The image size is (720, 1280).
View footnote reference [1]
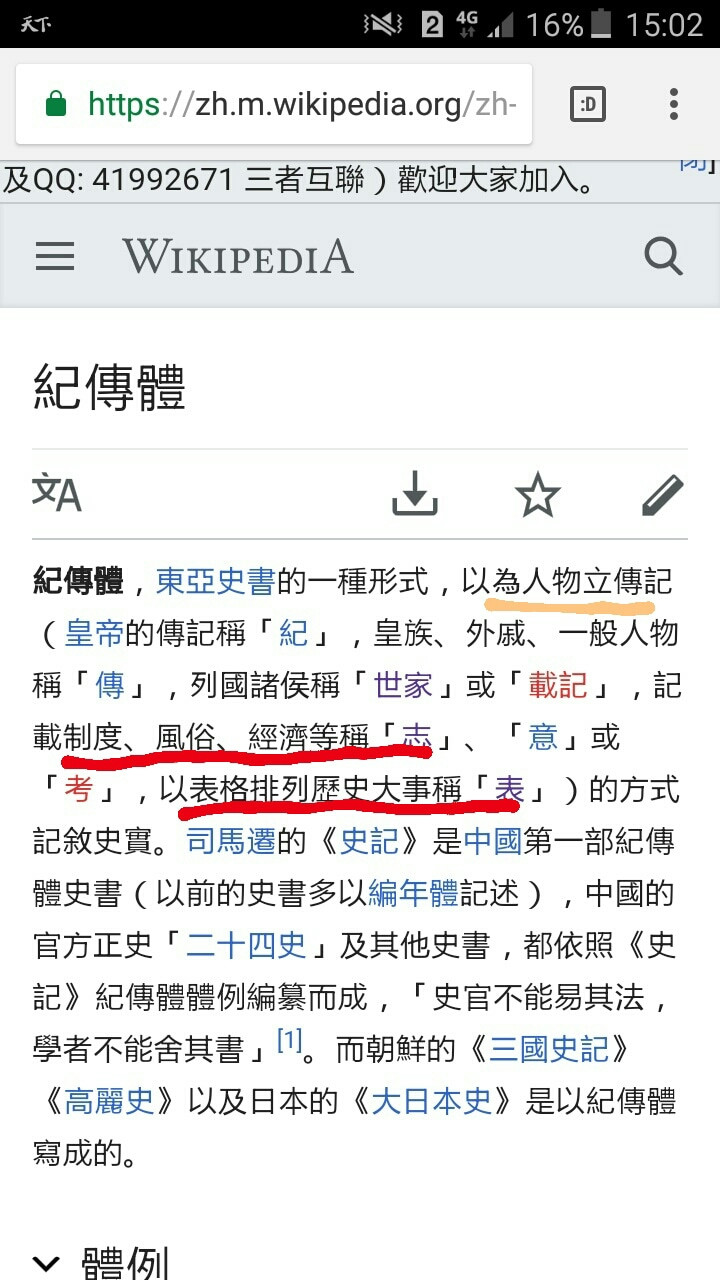(289, 1043)
